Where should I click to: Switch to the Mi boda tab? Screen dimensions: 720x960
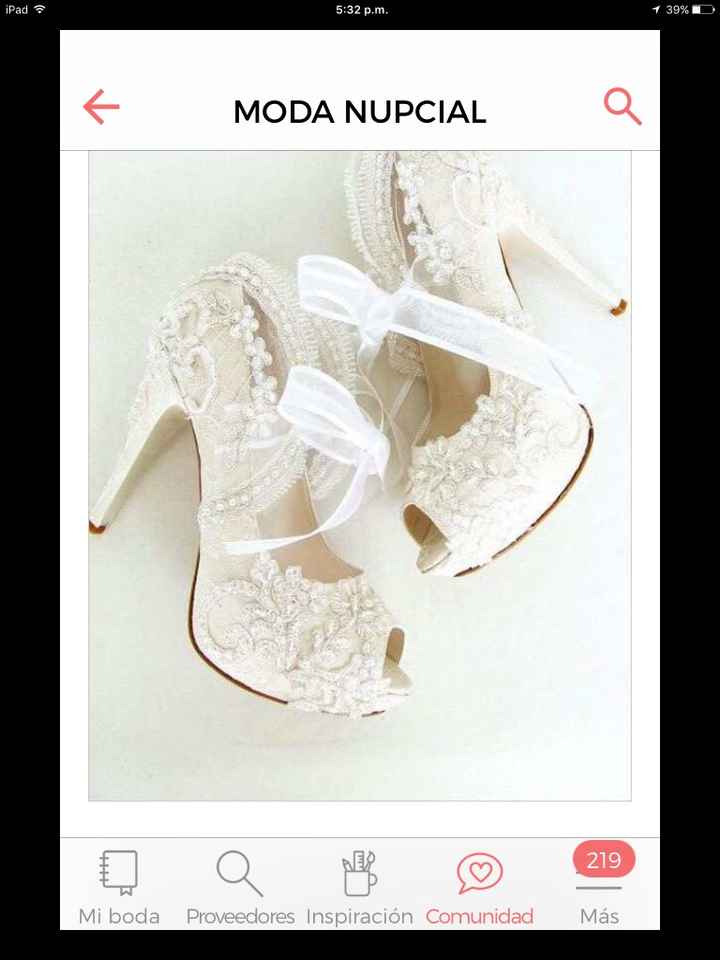pos(119,886)
